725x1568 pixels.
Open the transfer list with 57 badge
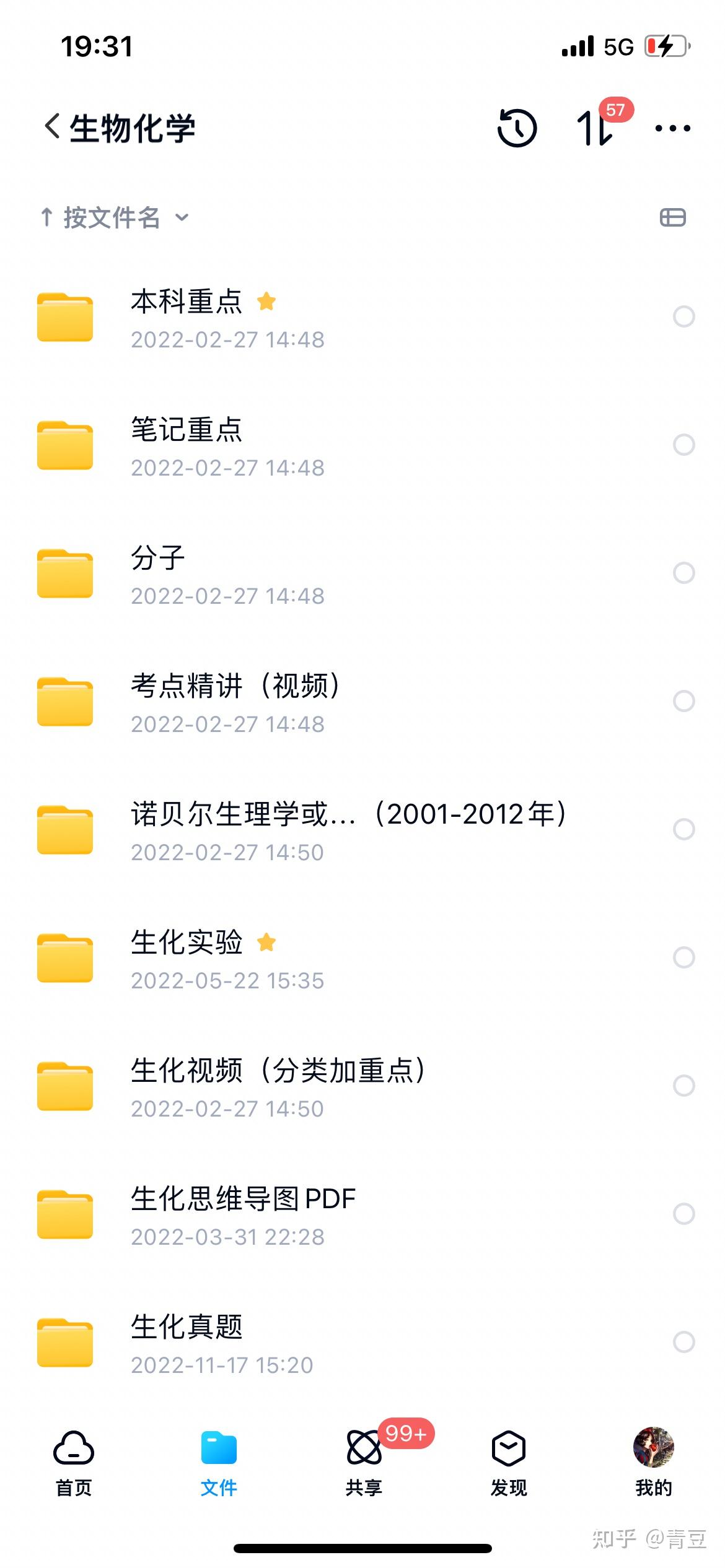tap(595, 128)
